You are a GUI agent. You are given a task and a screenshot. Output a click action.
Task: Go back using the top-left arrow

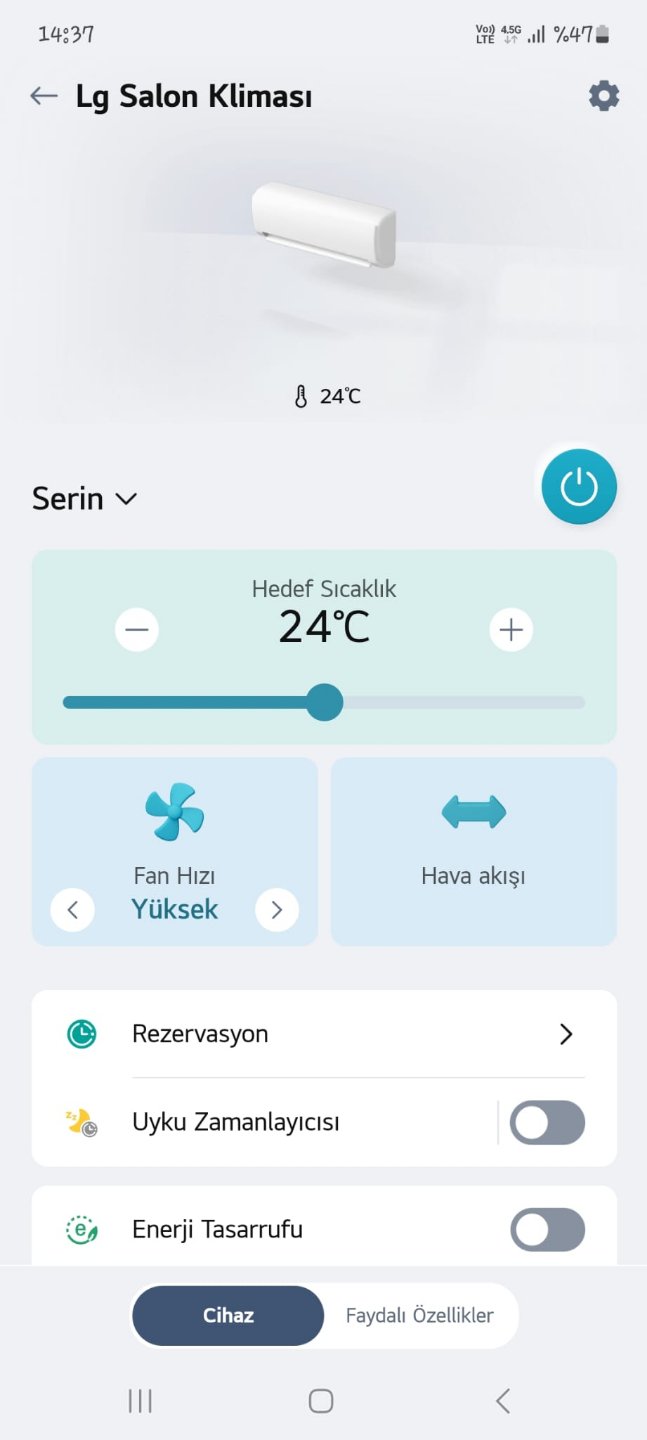pos(43,96)
